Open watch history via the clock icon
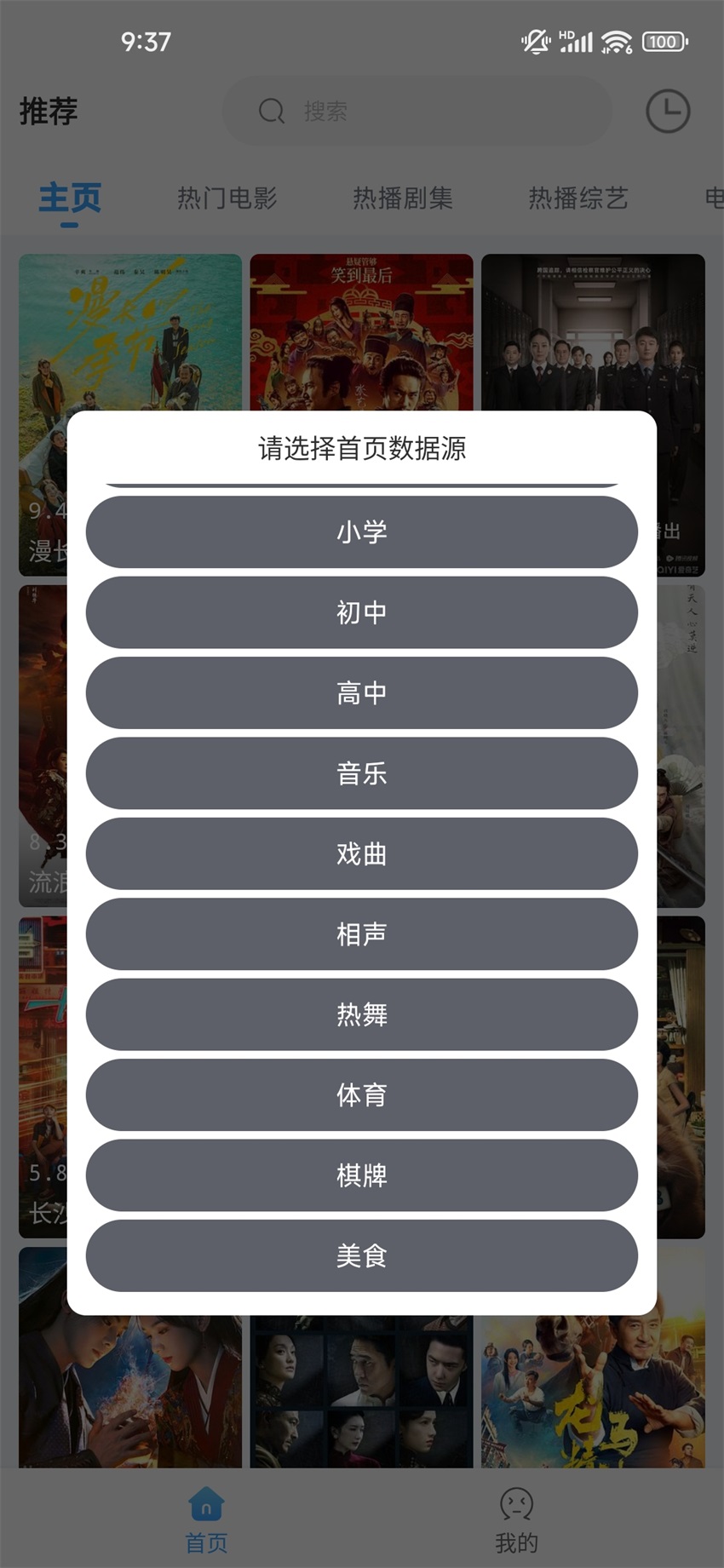The height and width of the screenshot is (1568, 724). coord(668,112)
